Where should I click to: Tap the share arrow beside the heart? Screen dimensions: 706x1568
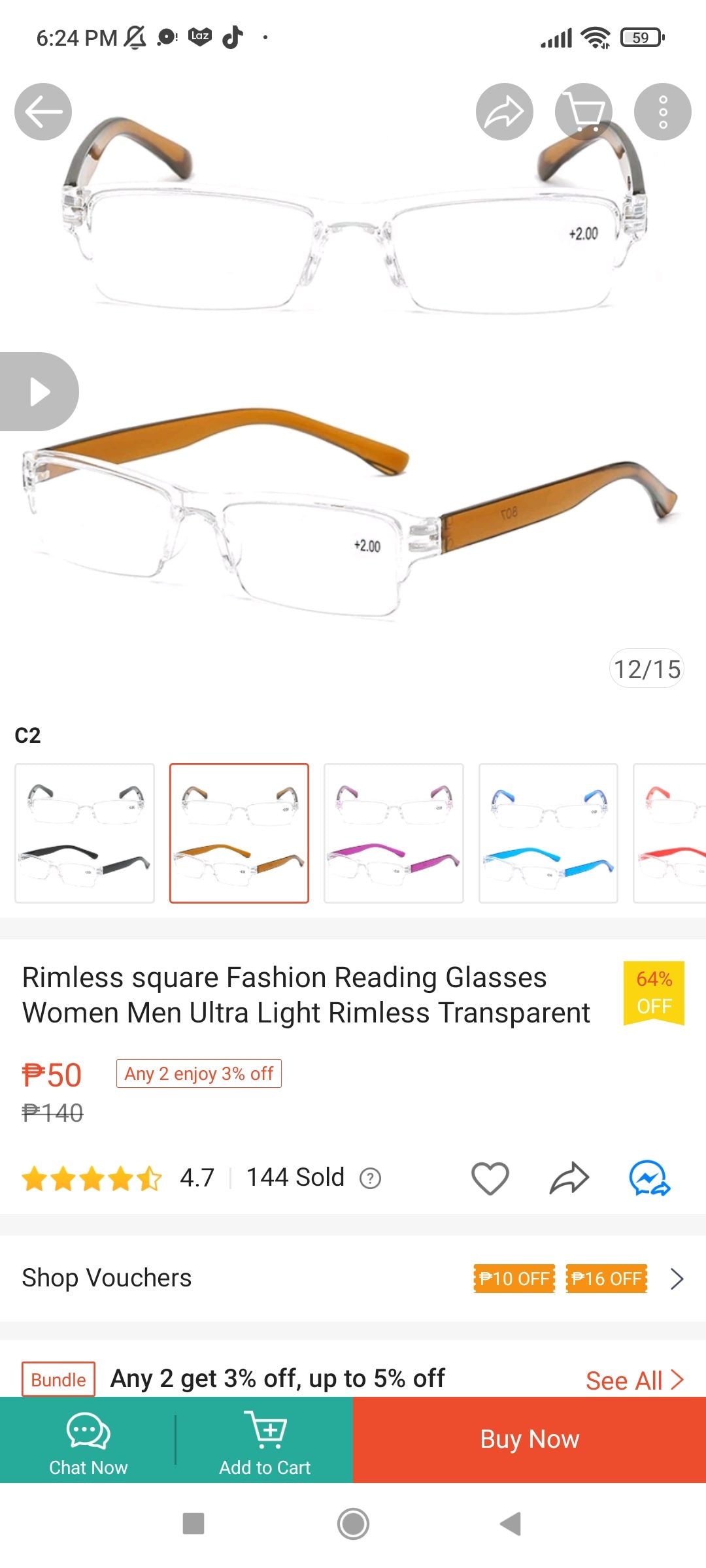569,1178
